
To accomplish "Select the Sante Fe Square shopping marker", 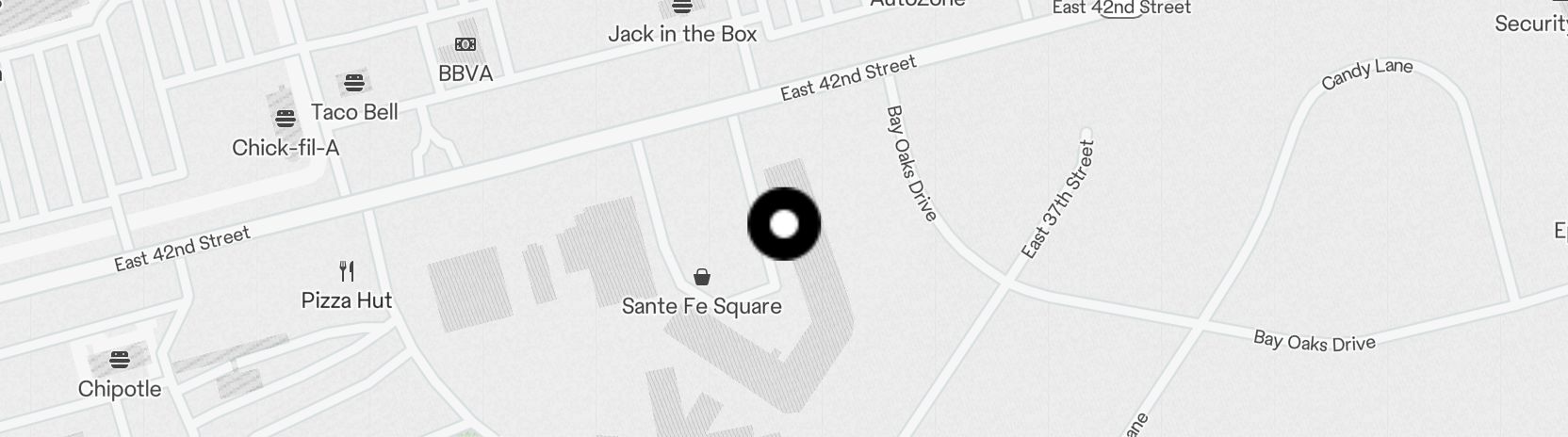I will click(702, 277).
